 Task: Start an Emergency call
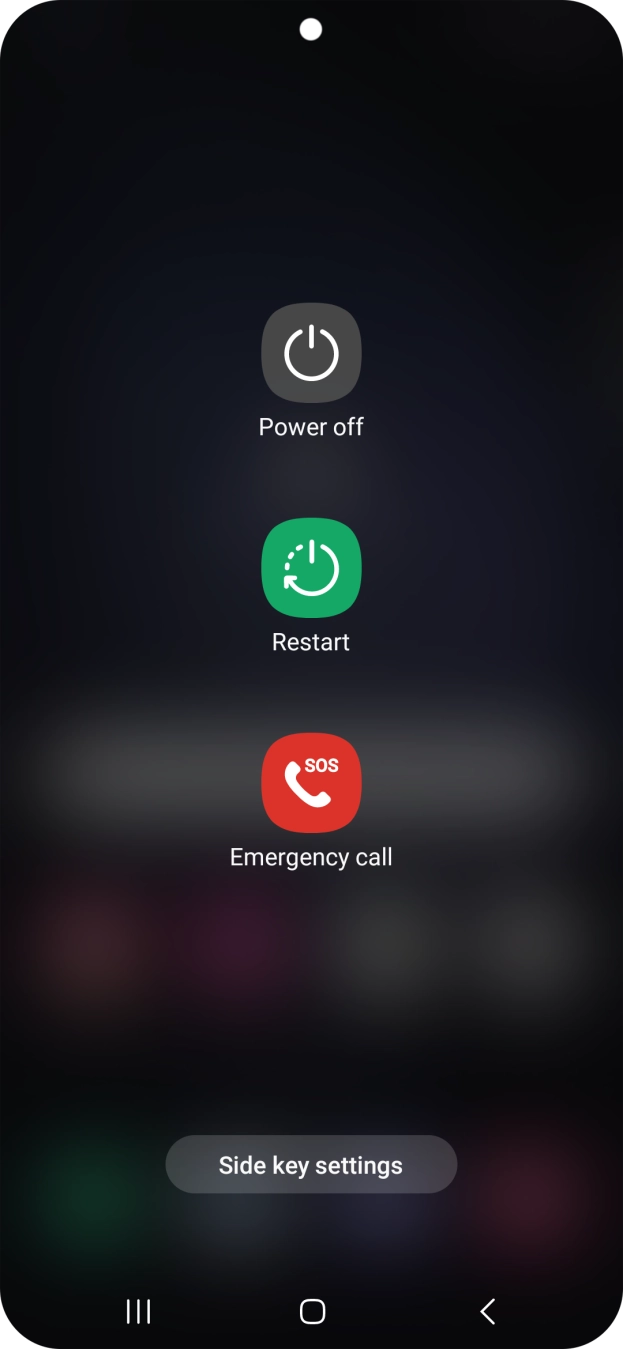[311, 783]
